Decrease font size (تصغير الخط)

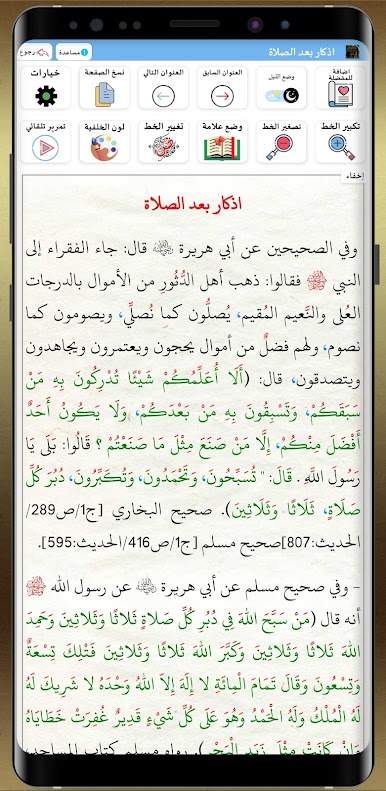coord(282,142)
